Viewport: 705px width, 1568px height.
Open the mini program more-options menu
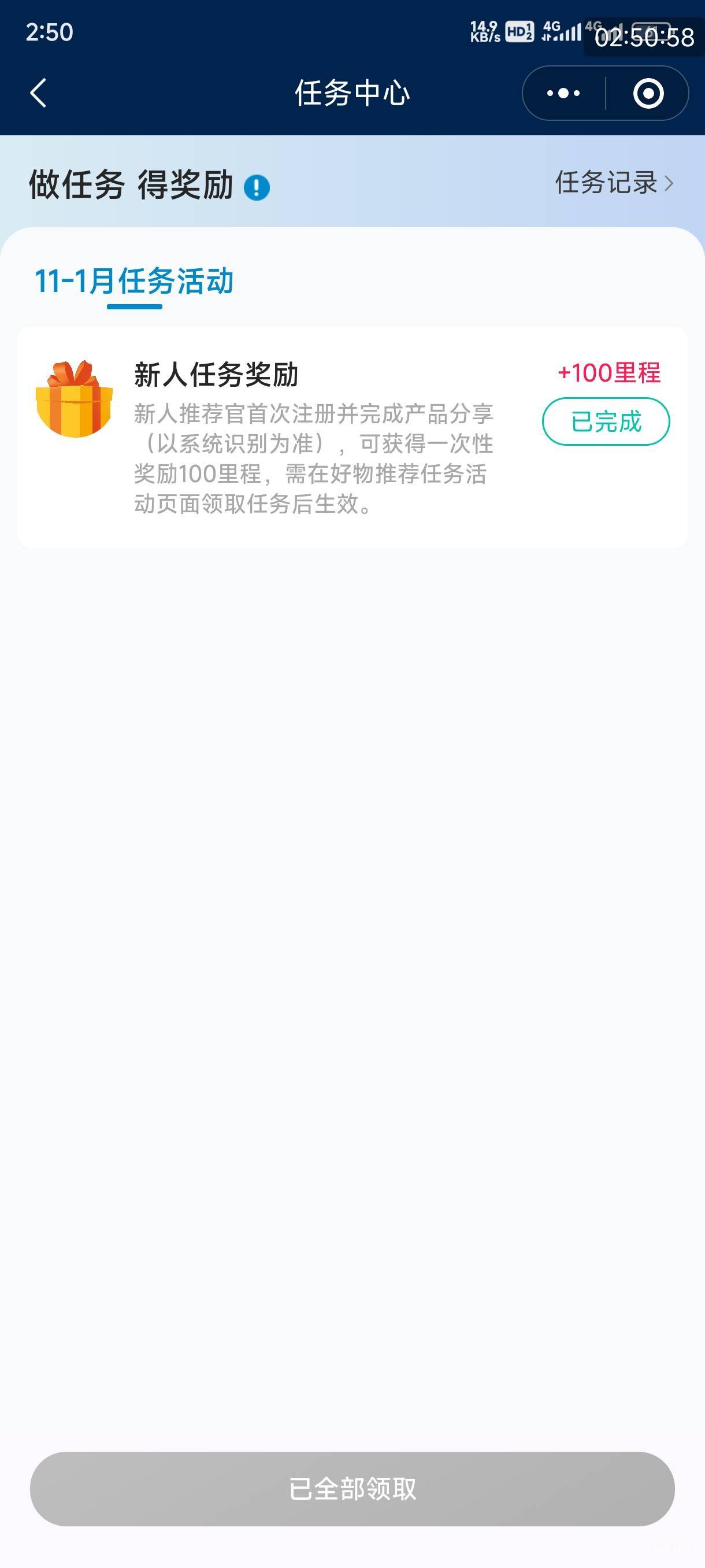point(563,93)
